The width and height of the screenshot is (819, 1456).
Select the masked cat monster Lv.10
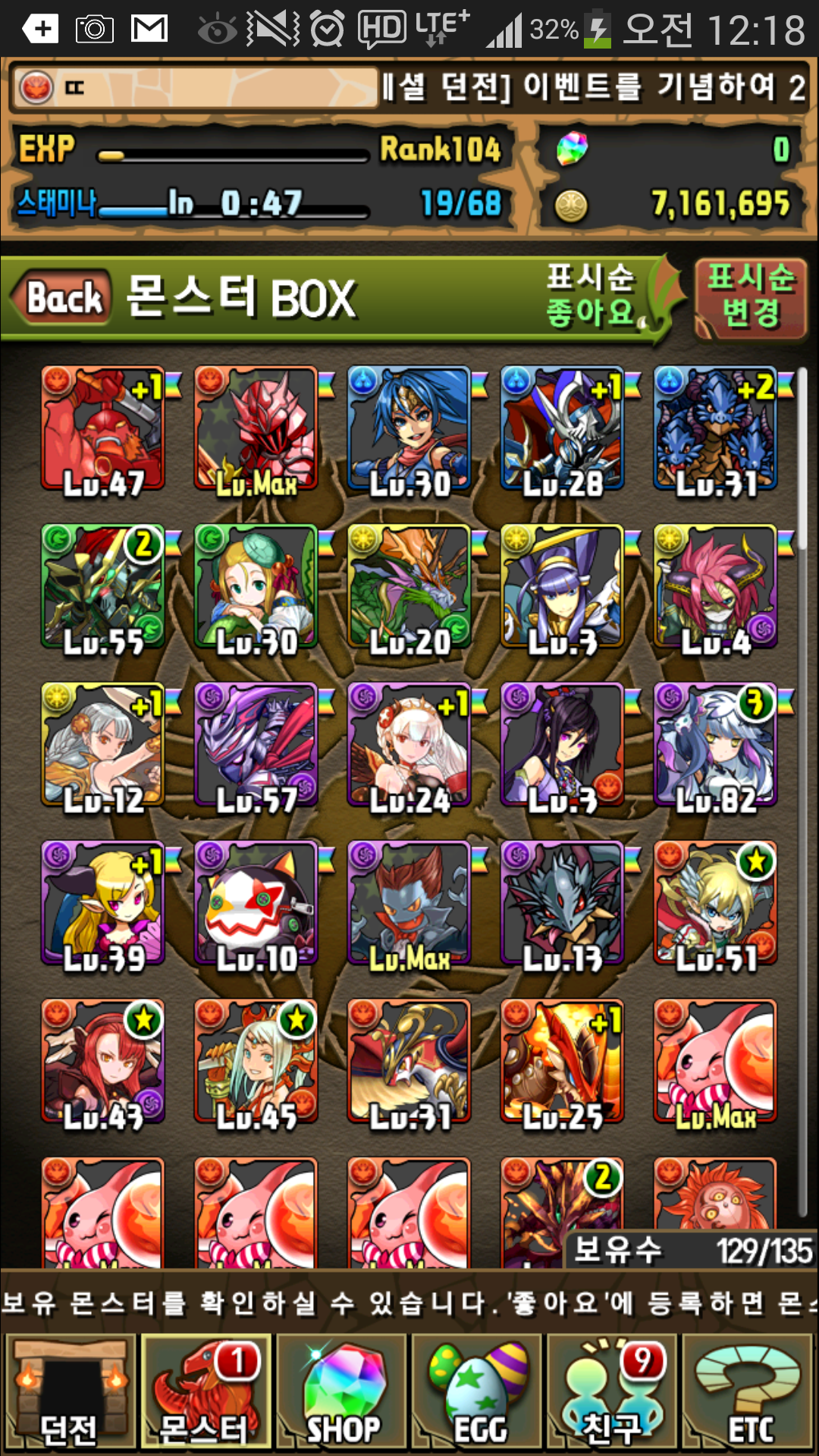256,904
